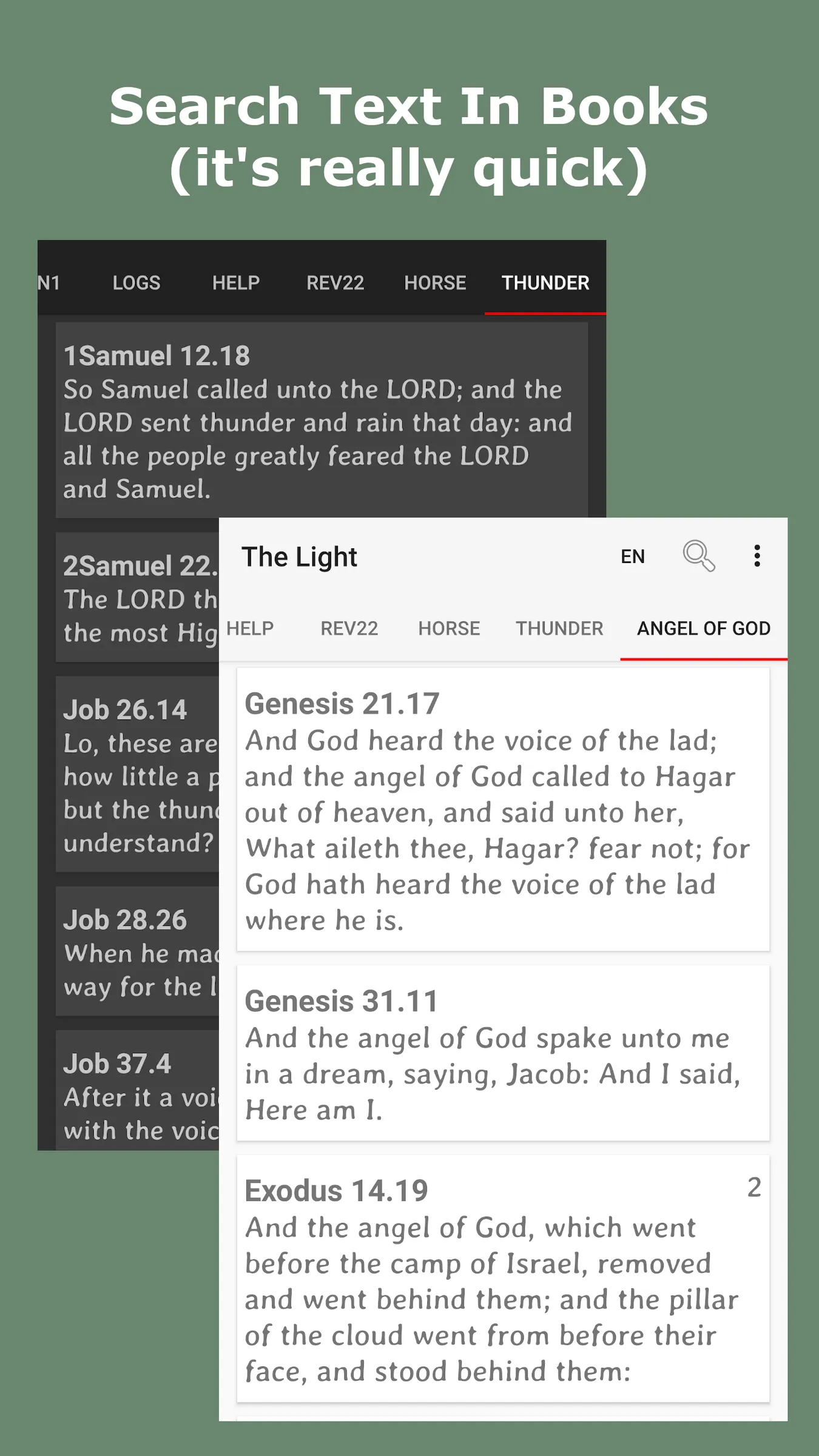This screenshot has width=819, height=1456.
Task: Open the Genesis 21.17 verse result
Action: coord(502,813)
